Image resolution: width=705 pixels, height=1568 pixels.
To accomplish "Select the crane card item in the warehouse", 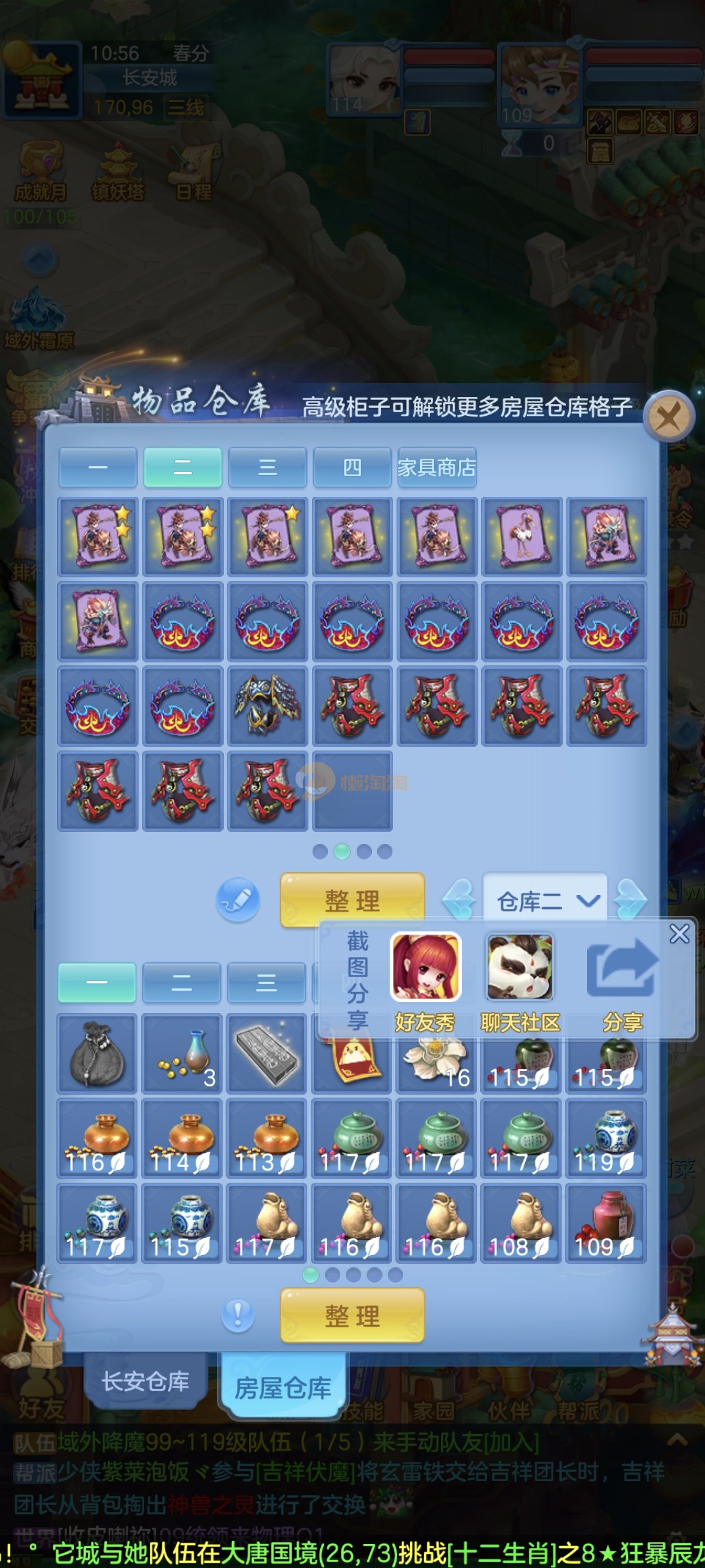I will pyautogui.click(x=522, y=536).
